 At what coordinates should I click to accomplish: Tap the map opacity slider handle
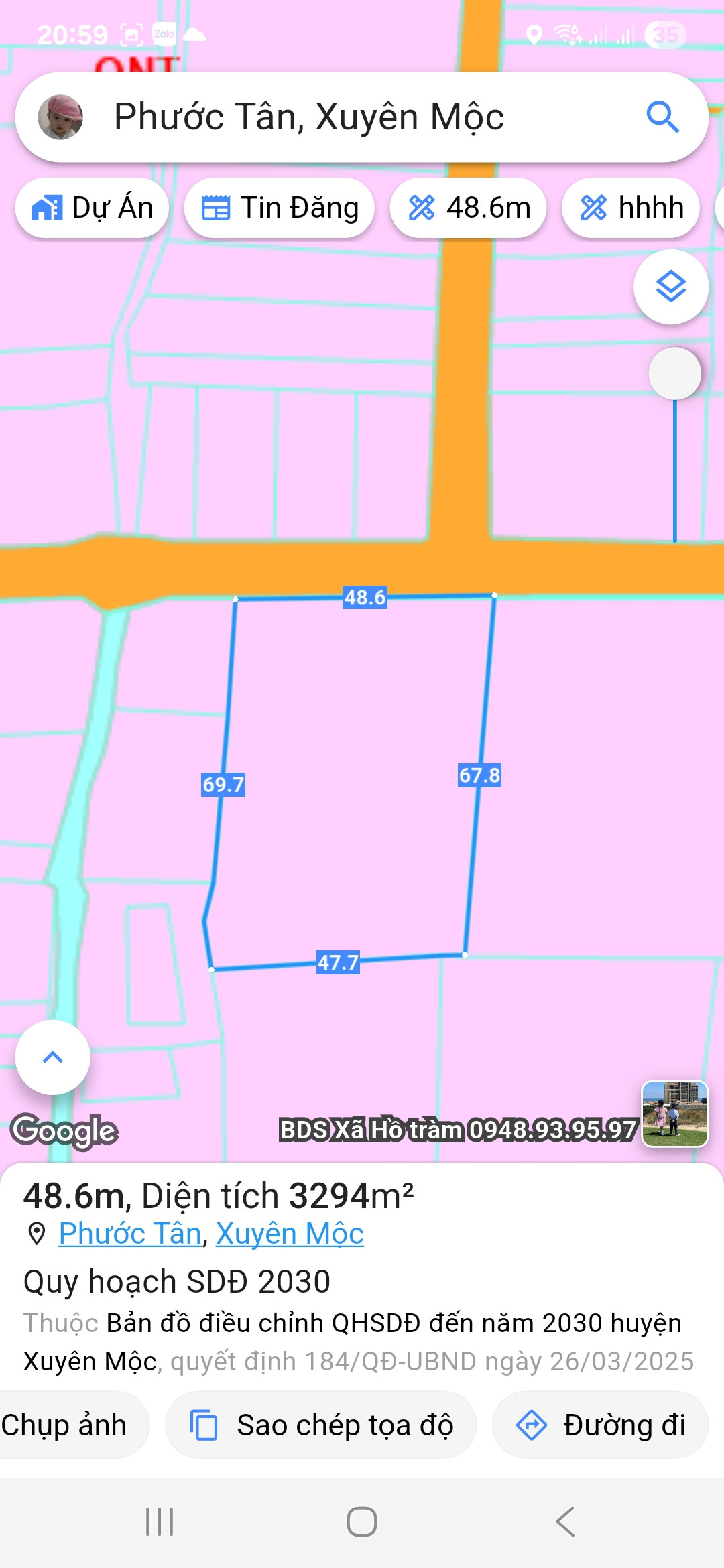pos(674,373)
